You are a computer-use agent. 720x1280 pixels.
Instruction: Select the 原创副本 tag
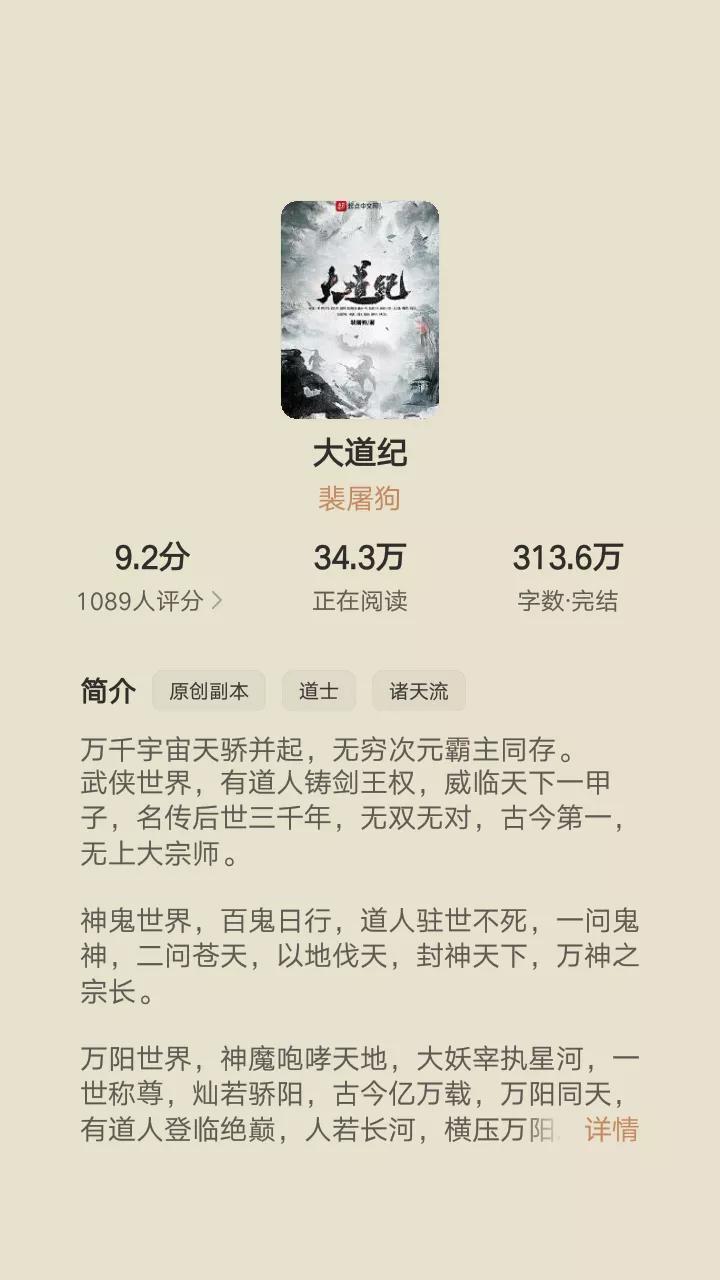[x=209, y=691]
